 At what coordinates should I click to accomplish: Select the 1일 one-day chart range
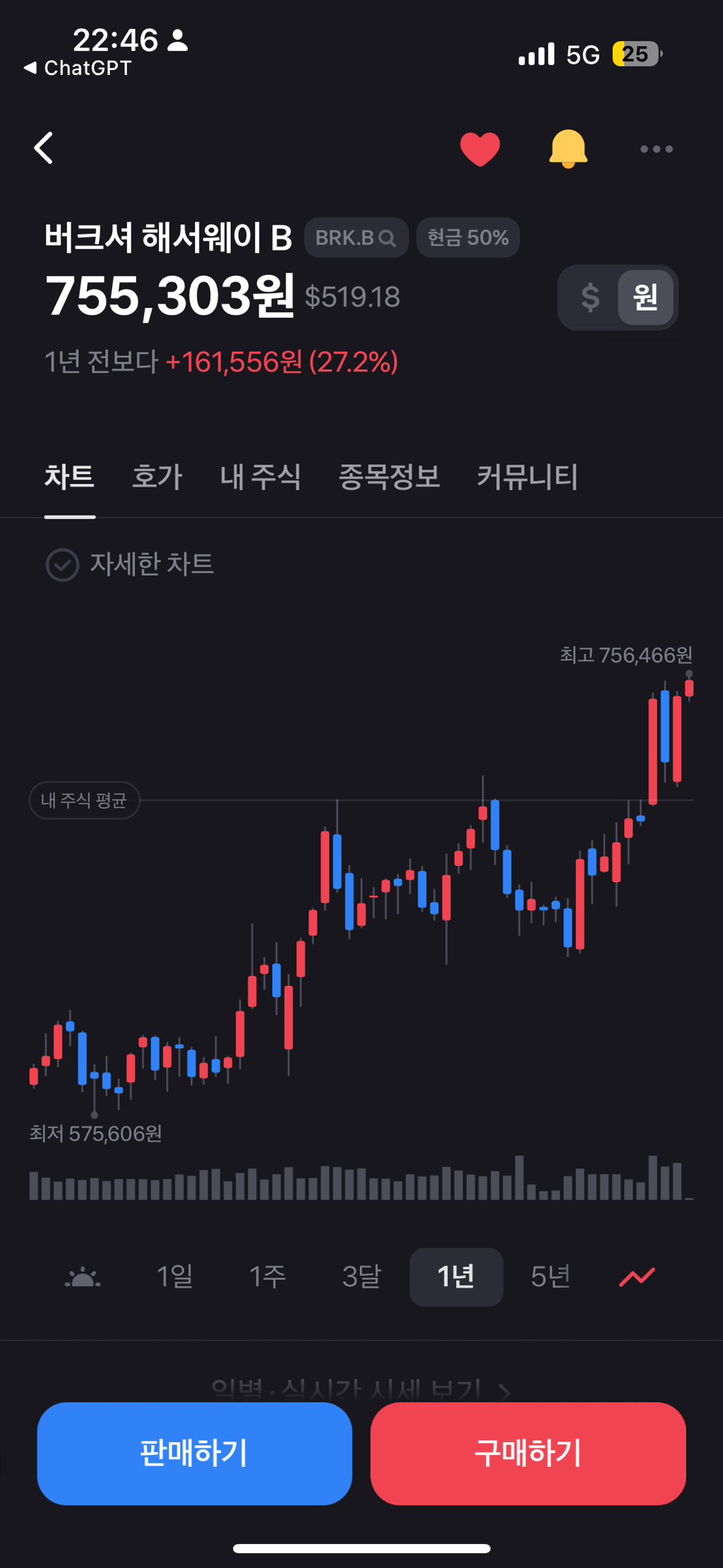[176, 1277]
